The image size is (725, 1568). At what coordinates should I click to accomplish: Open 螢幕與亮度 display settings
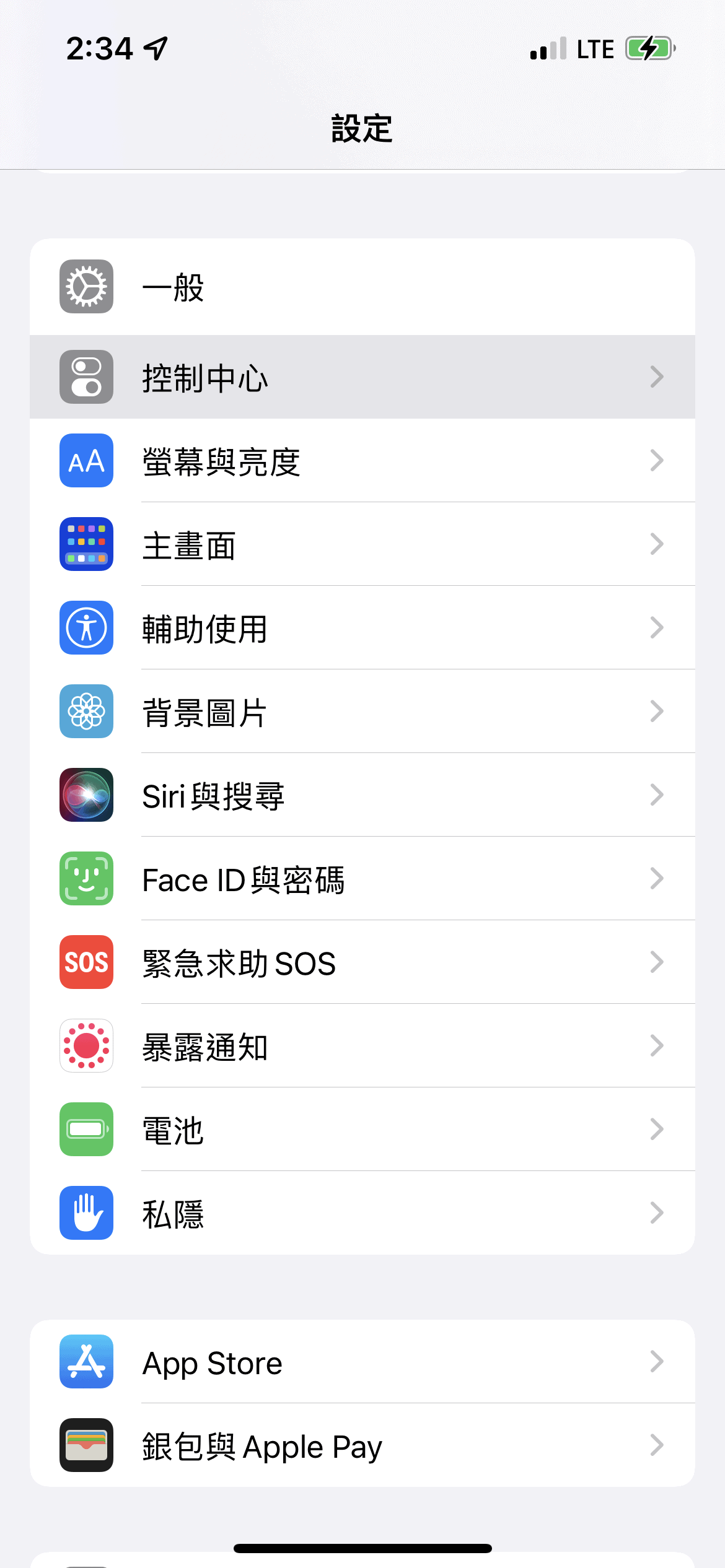(362, 461)
